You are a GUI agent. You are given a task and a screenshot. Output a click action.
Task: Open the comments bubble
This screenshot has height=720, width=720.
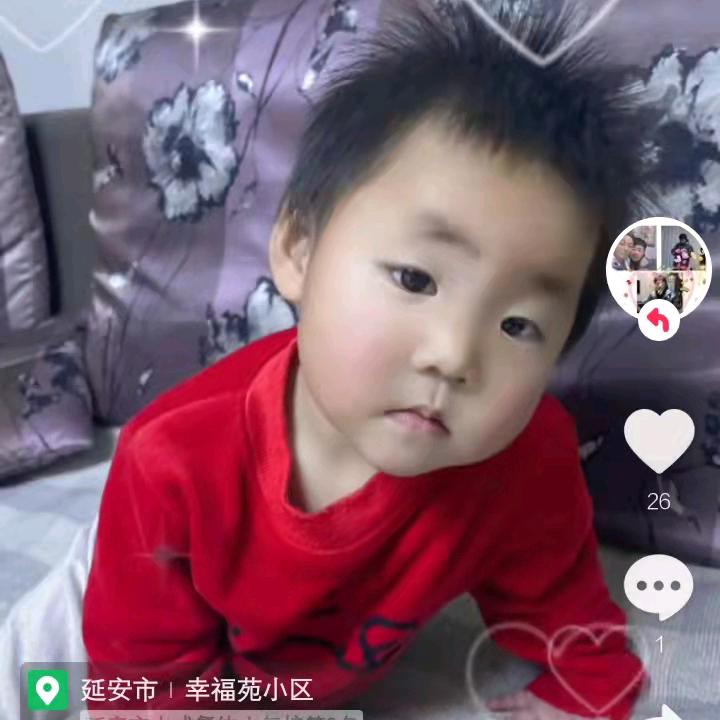tap(658, 587)
